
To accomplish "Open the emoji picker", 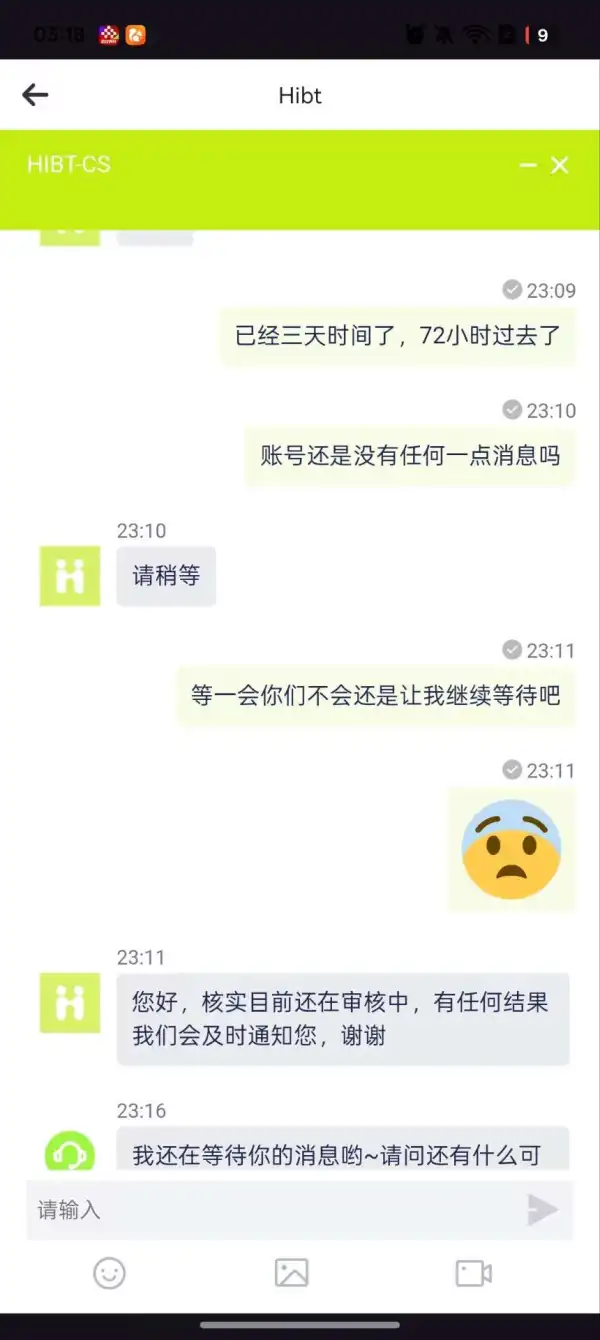I will [x=110, y=1273].
